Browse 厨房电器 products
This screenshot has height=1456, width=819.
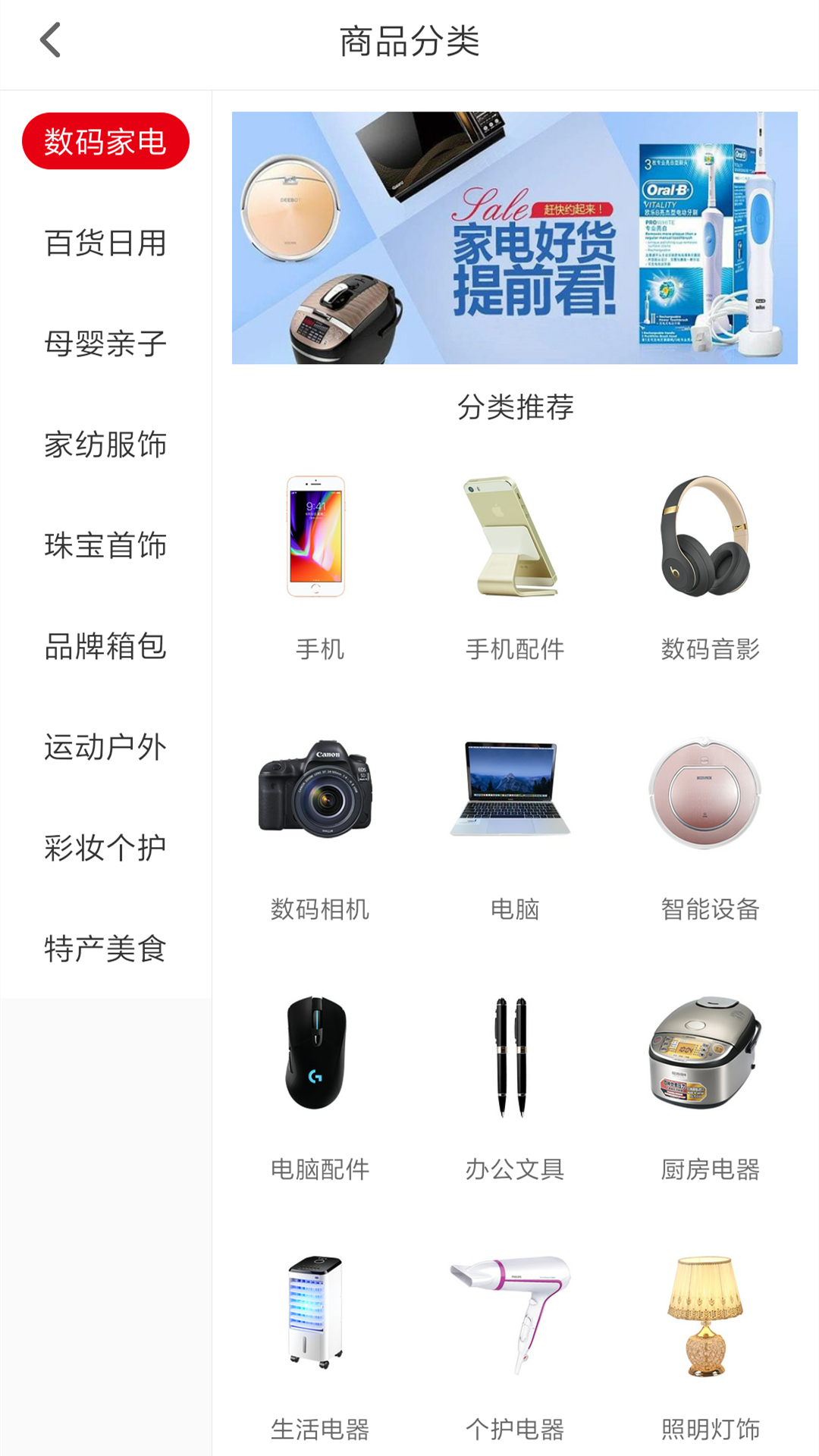(x=710, y=1085)
